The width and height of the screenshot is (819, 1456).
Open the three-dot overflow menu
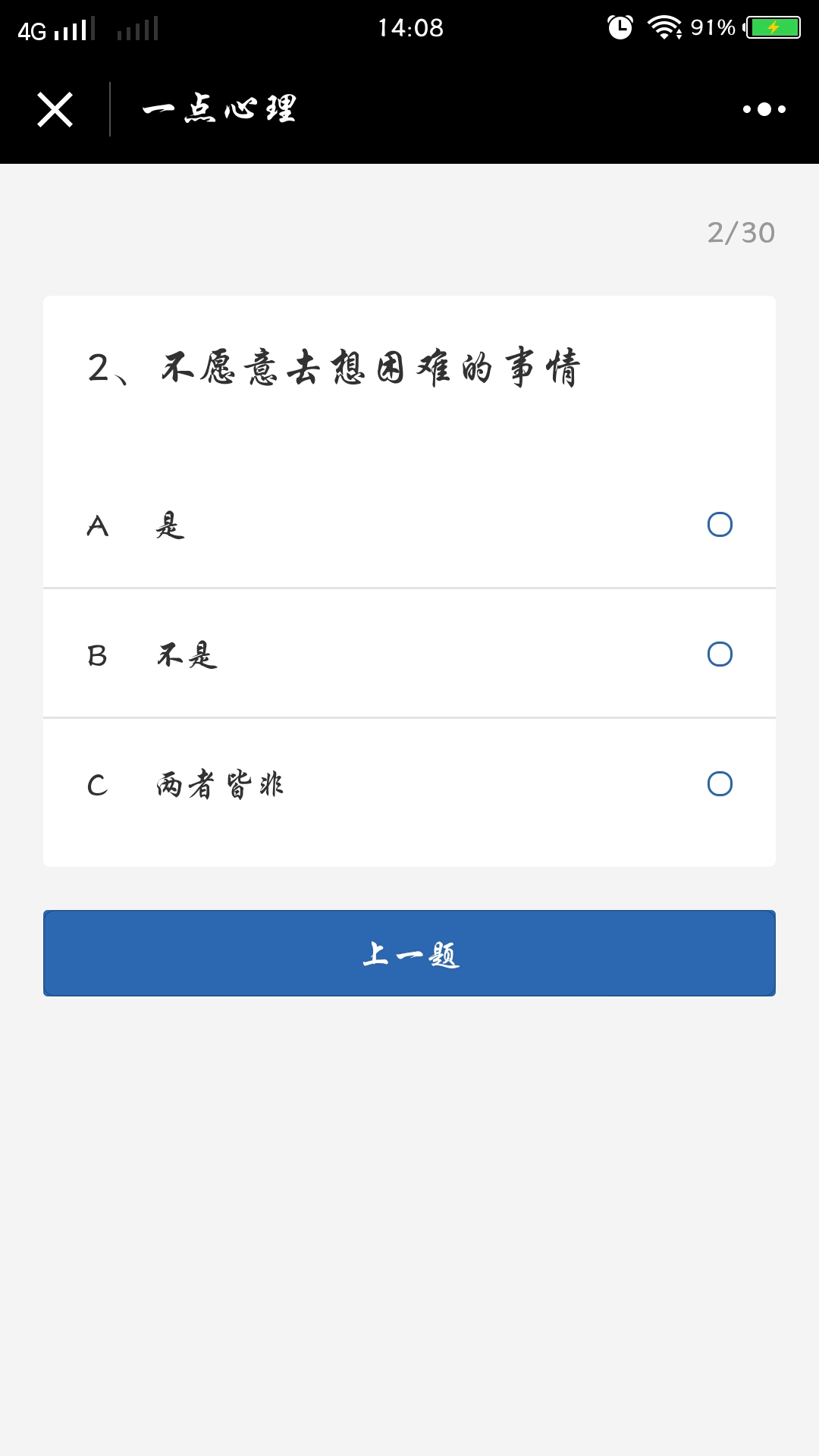click(764, 109)
